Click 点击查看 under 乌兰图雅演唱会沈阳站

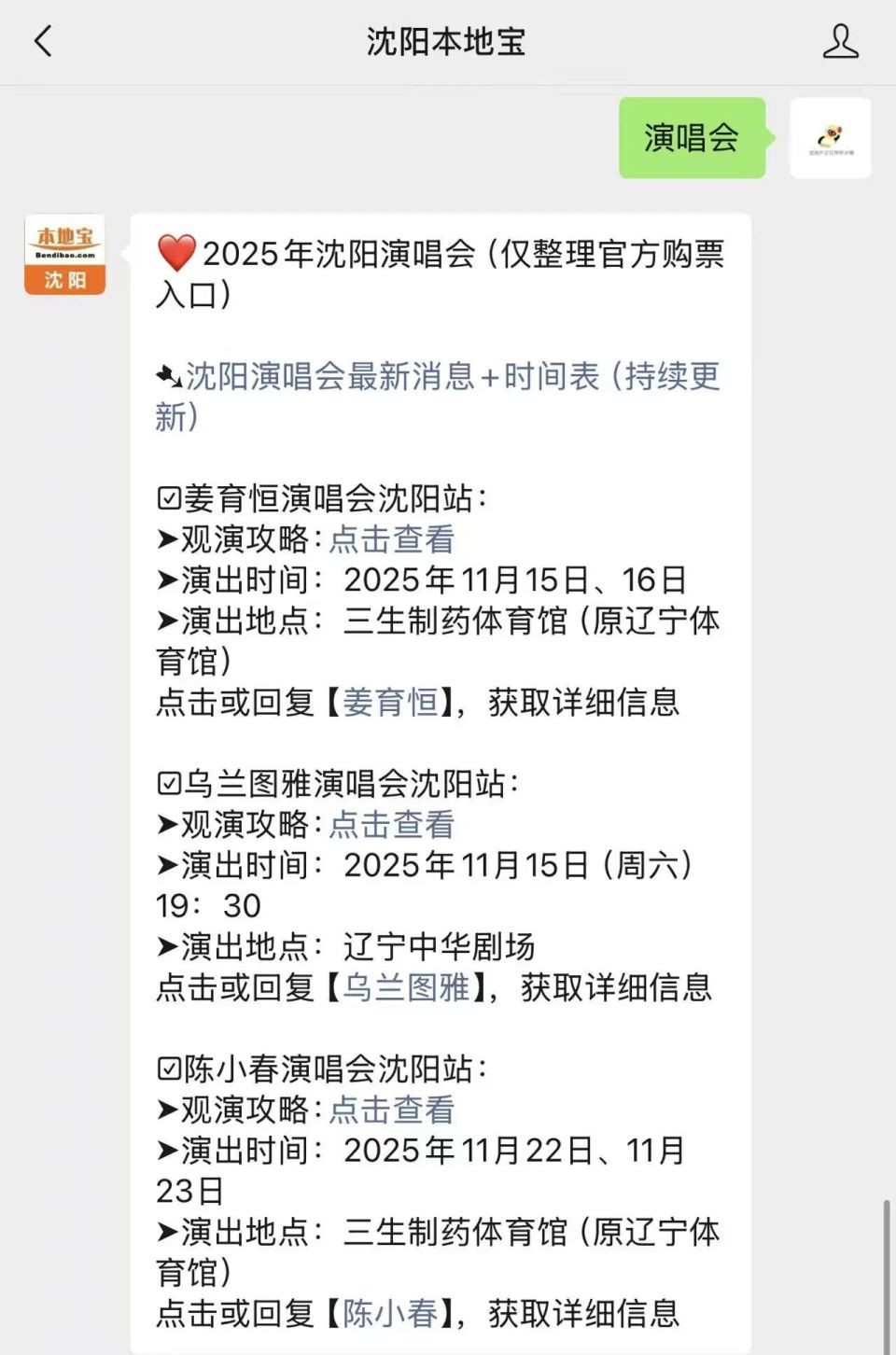392,823
